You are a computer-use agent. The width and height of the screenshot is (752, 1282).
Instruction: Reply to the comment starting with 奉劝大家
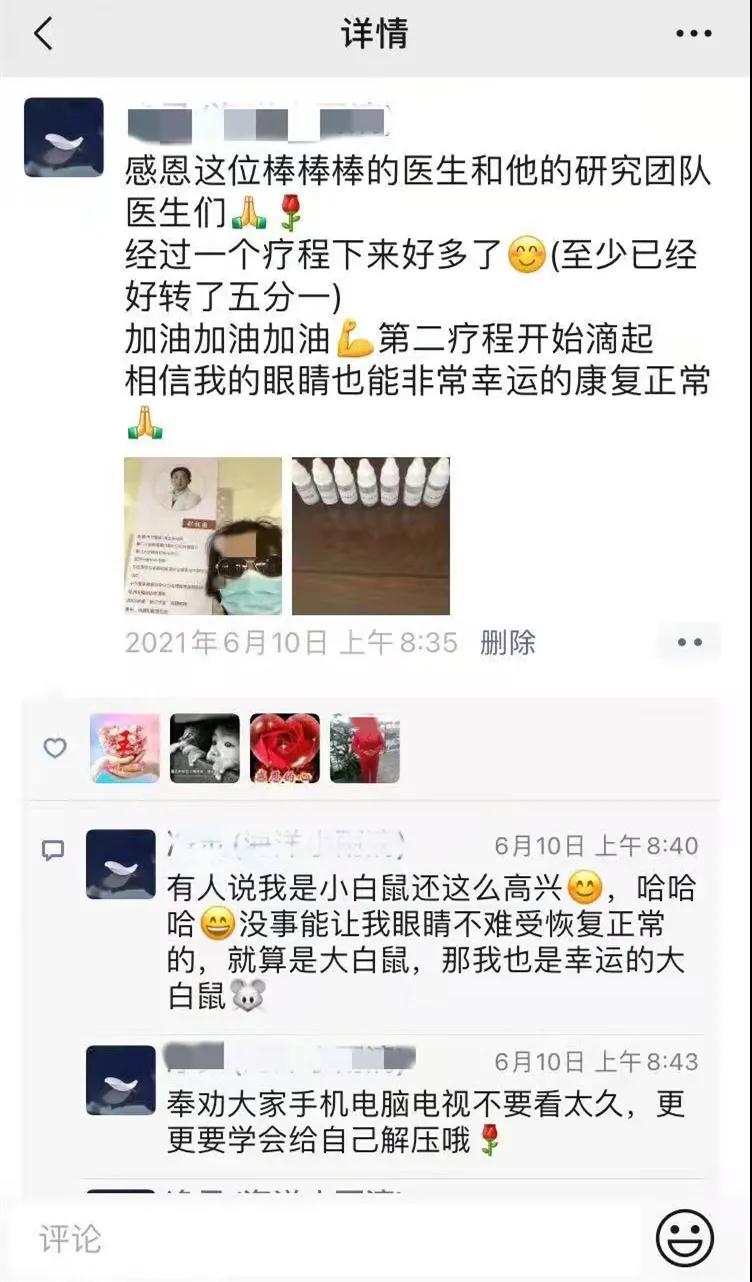pos(430,1120)
